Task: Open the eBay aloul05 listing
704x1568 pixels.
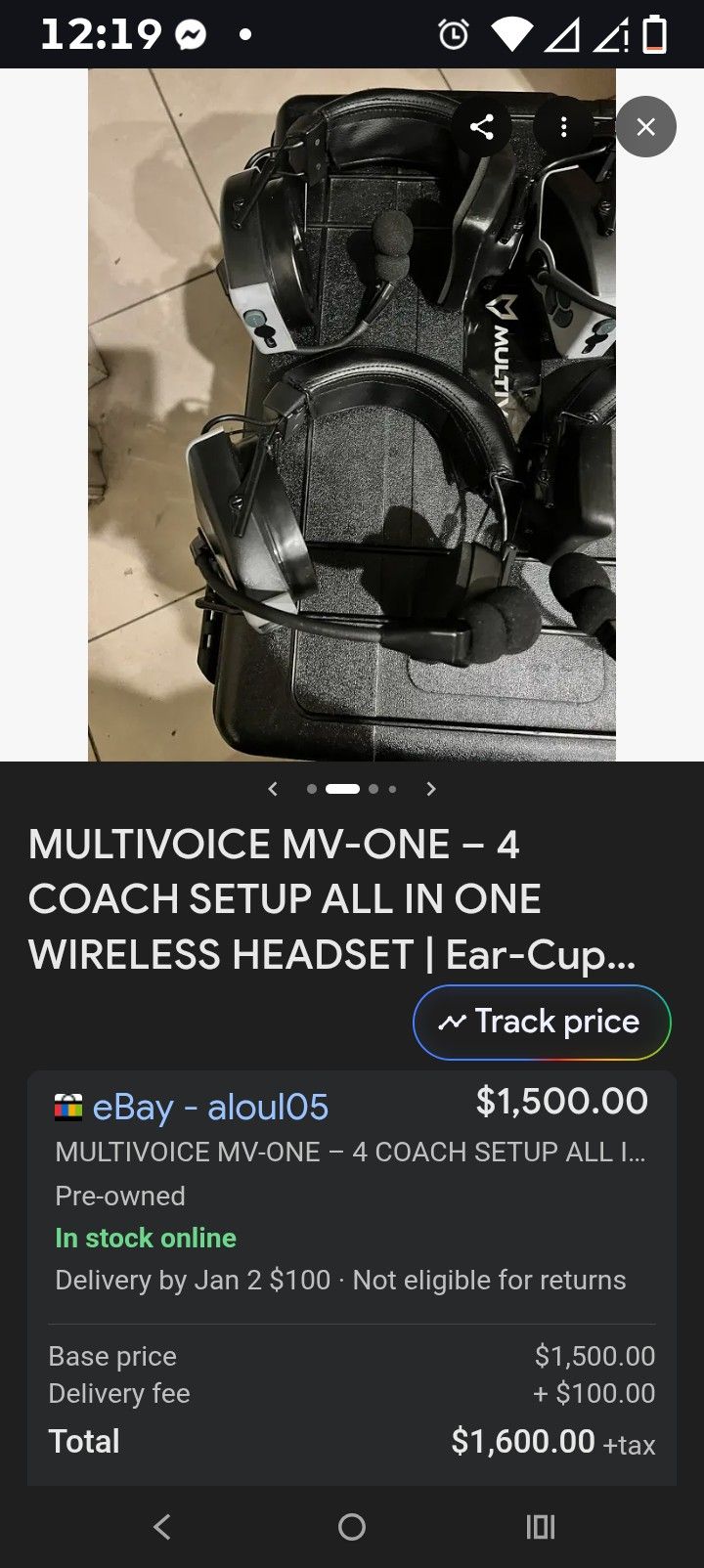Action: 211,1106
